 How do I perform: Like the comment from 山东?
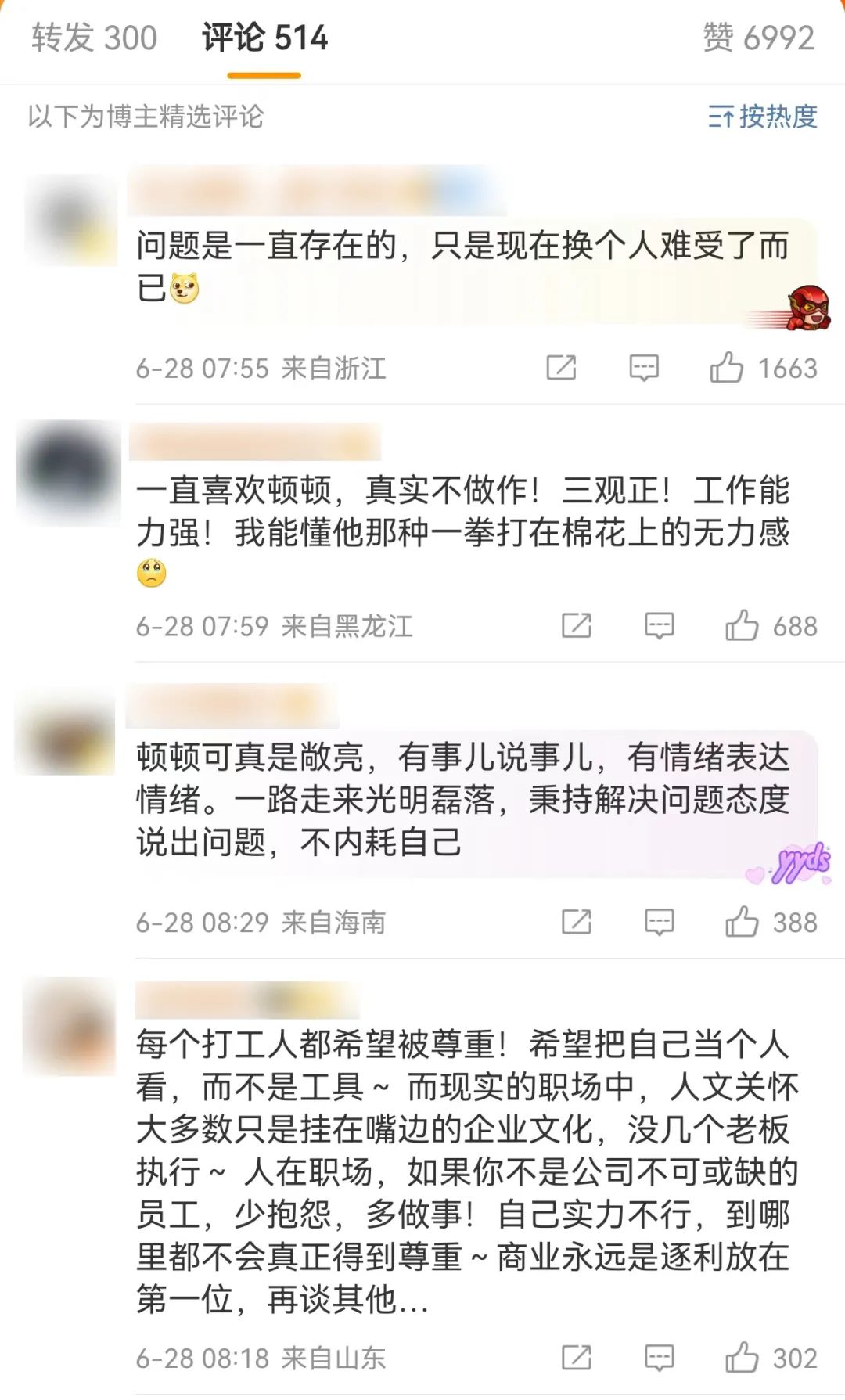click(x=741, y=1358)
